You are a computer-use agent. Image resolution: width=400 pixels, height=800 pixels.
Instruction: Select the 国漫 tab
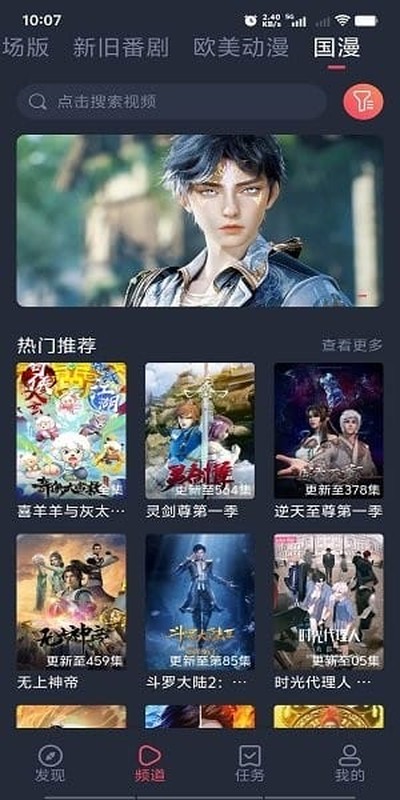337,47
